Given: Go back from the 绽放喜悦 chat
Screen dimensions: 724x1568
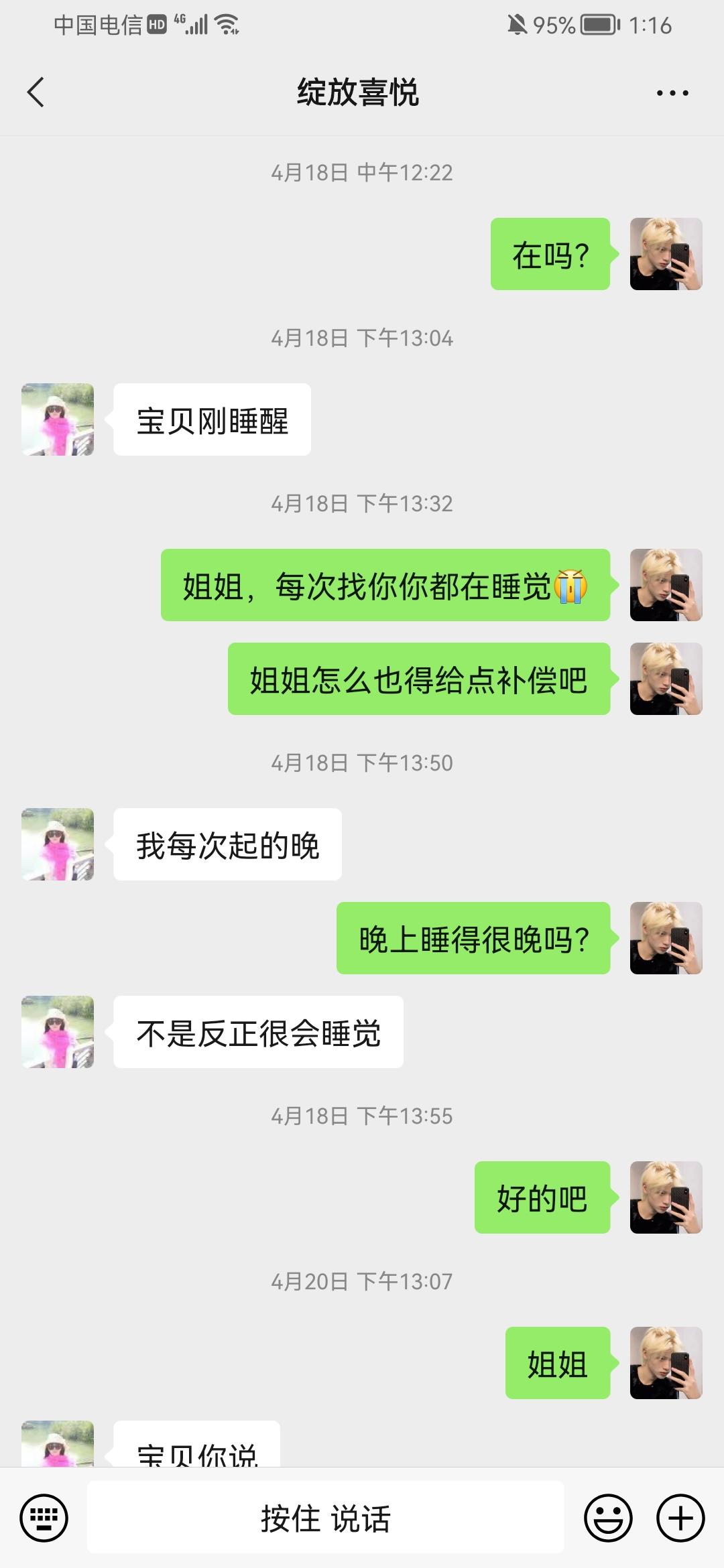Looking at the screenshot, I should point(36,92).
